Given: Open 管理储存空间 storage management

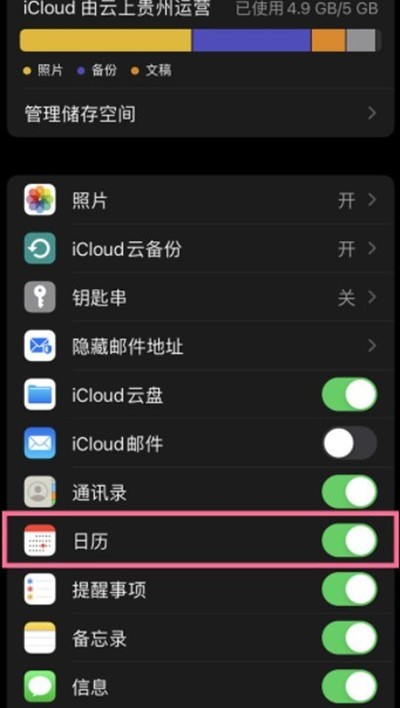Looking at the screenshot, I should [x=200, y=114].
